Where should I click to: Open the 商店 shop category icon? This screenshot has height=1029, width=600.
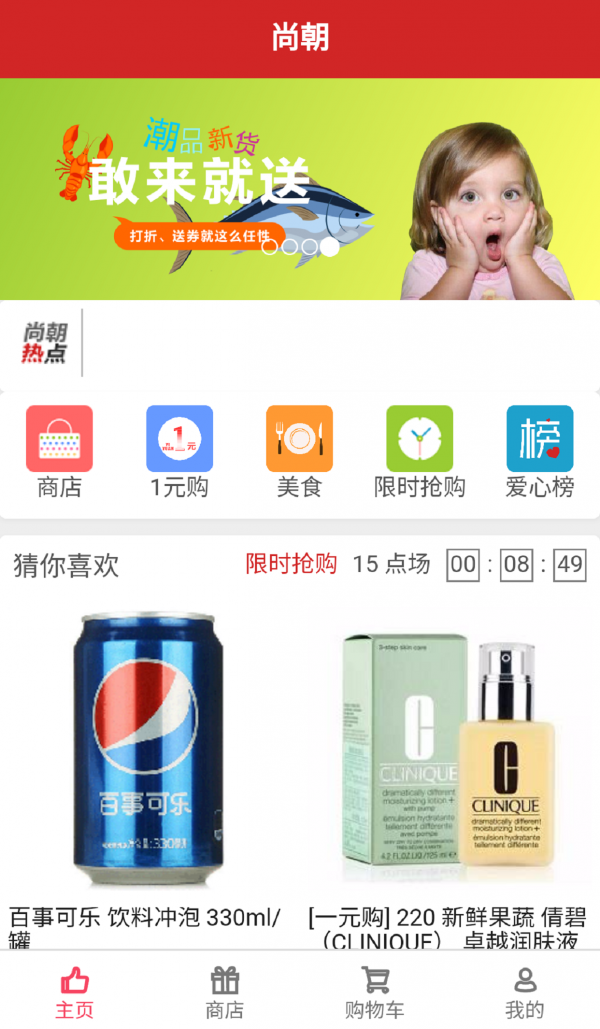59,438
